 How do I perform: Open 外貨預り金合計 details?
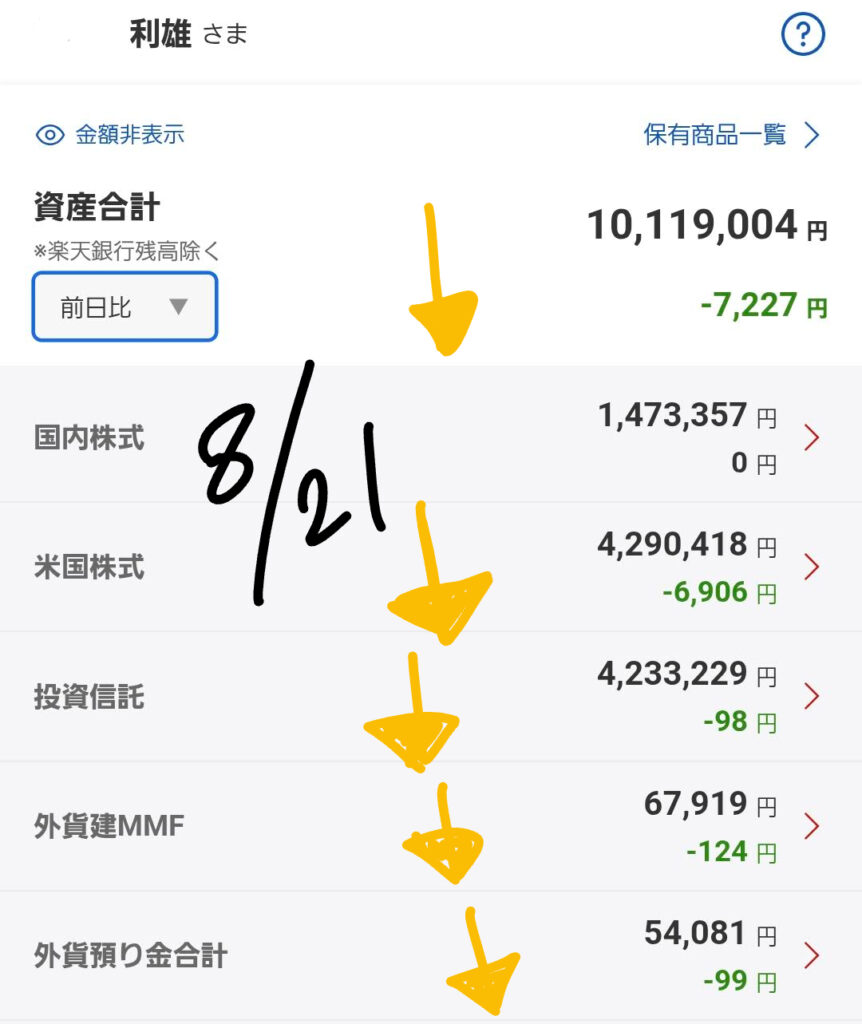[430, 956]
